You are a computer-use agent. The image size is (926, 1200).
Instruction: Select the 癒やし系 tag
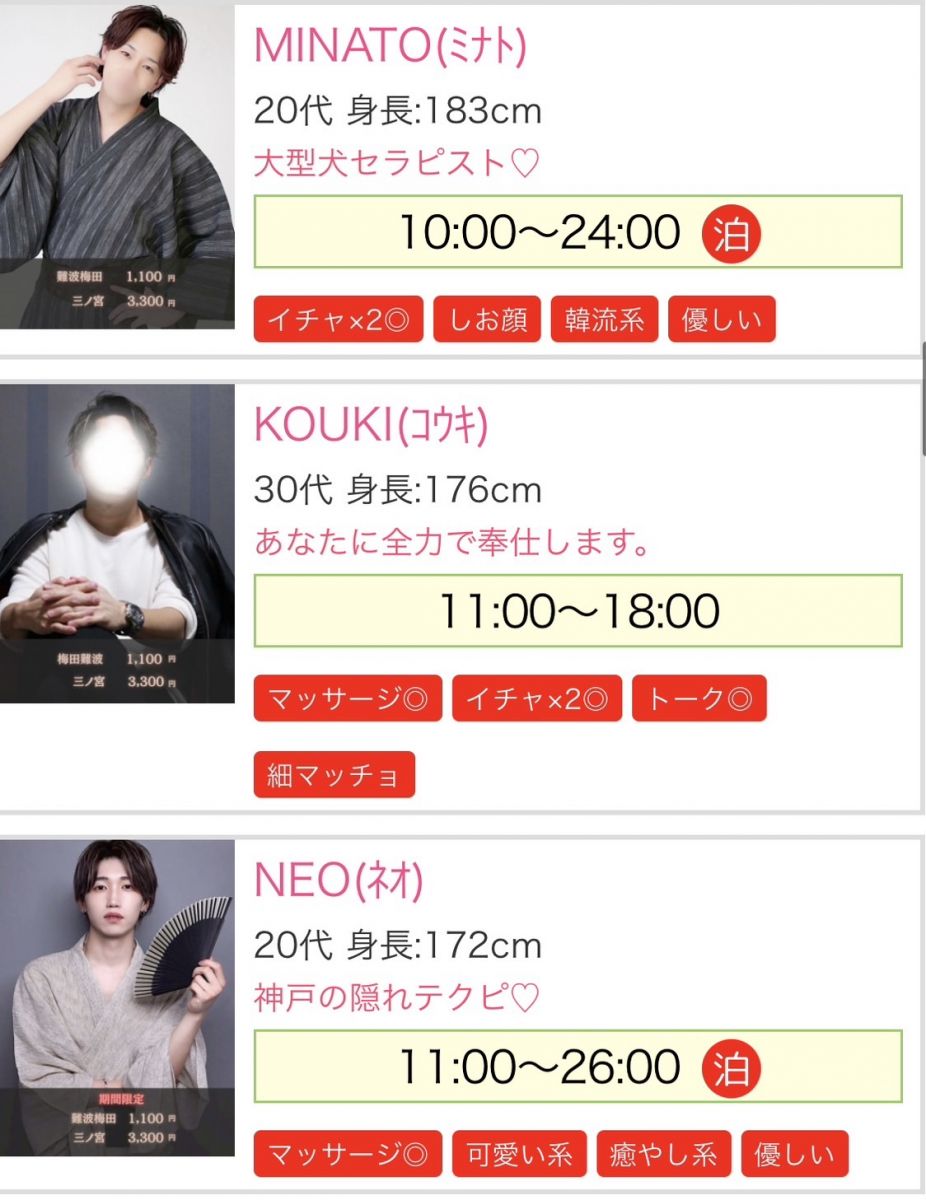coord(664,1155)
